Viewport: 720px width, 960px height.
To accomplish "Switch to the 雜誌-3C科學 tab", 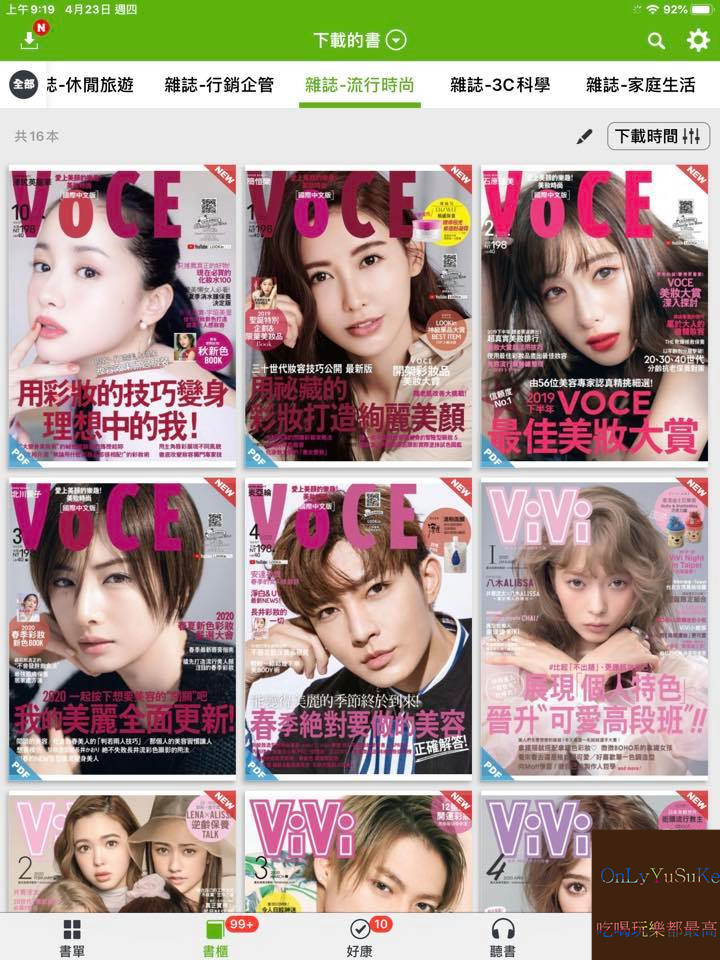I will [x=500, y=85].
